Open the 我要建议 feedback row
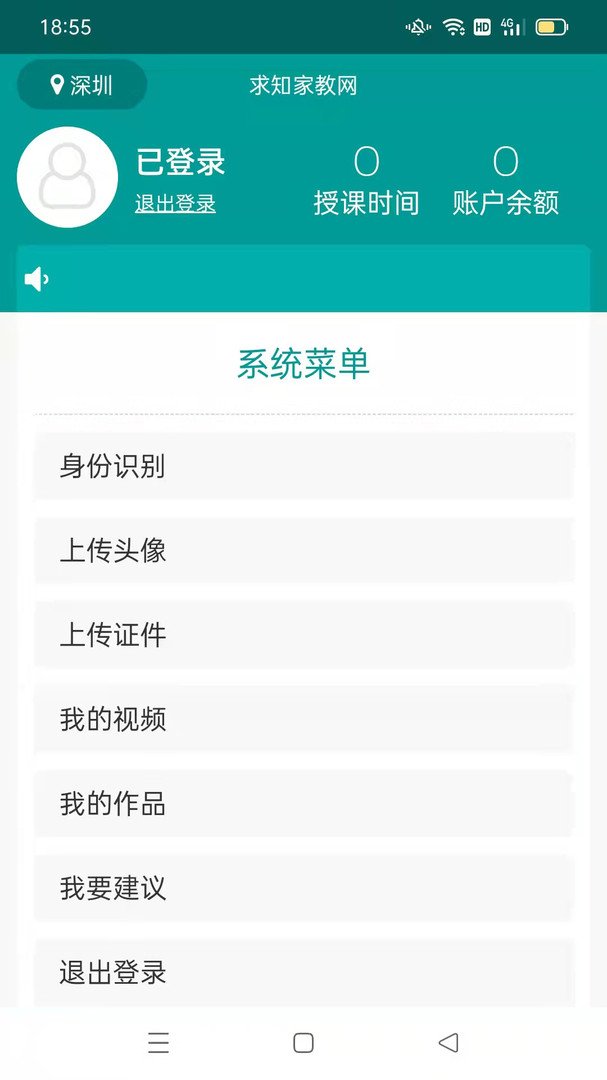This screenshot has height=1080, width=607. (x=304, y=888)
